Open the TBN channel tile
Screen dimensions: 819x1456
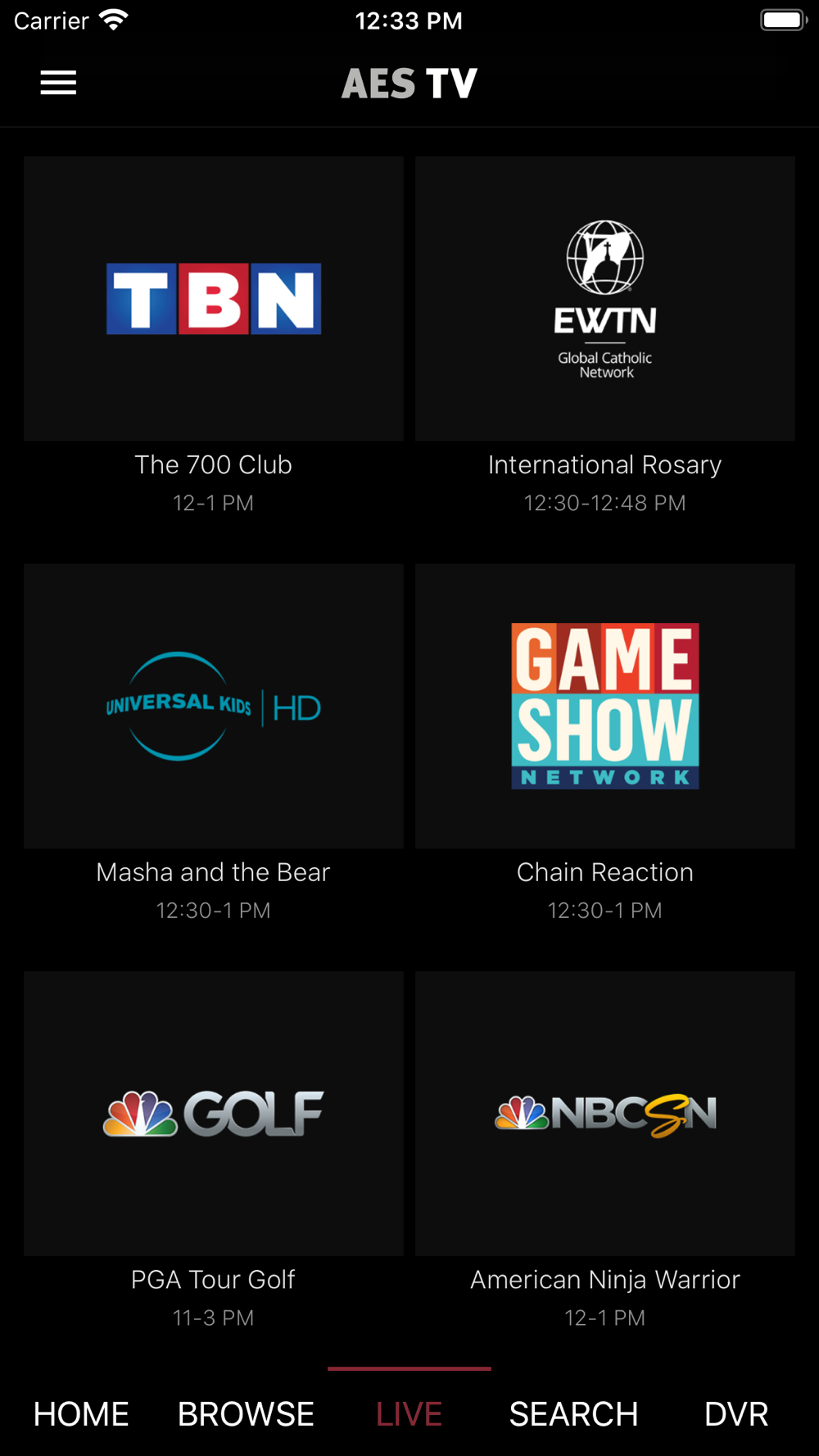(x=214, y=299)
